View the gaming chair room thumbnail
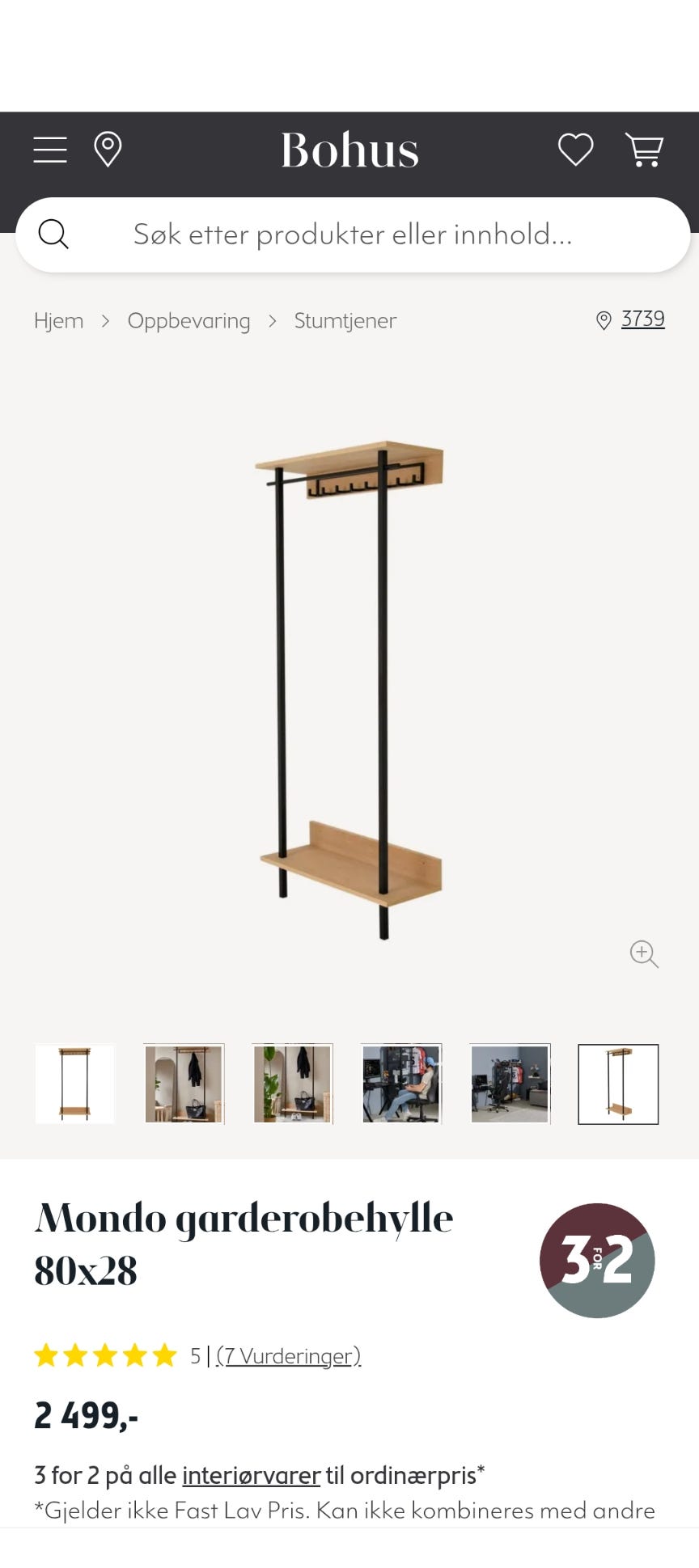The width and height of the screenshot is (699, 1568). point(401,1084)
